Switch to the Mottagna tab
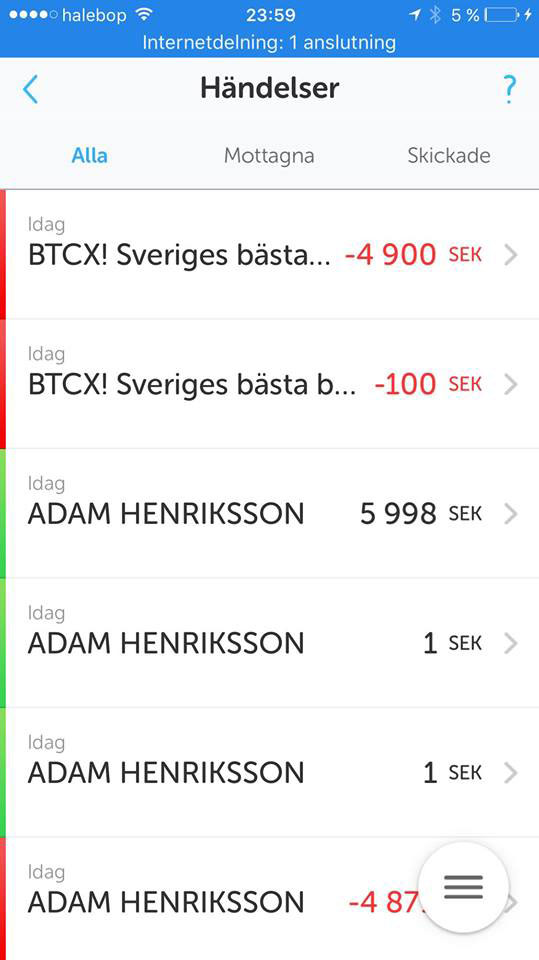 [269, 156]
